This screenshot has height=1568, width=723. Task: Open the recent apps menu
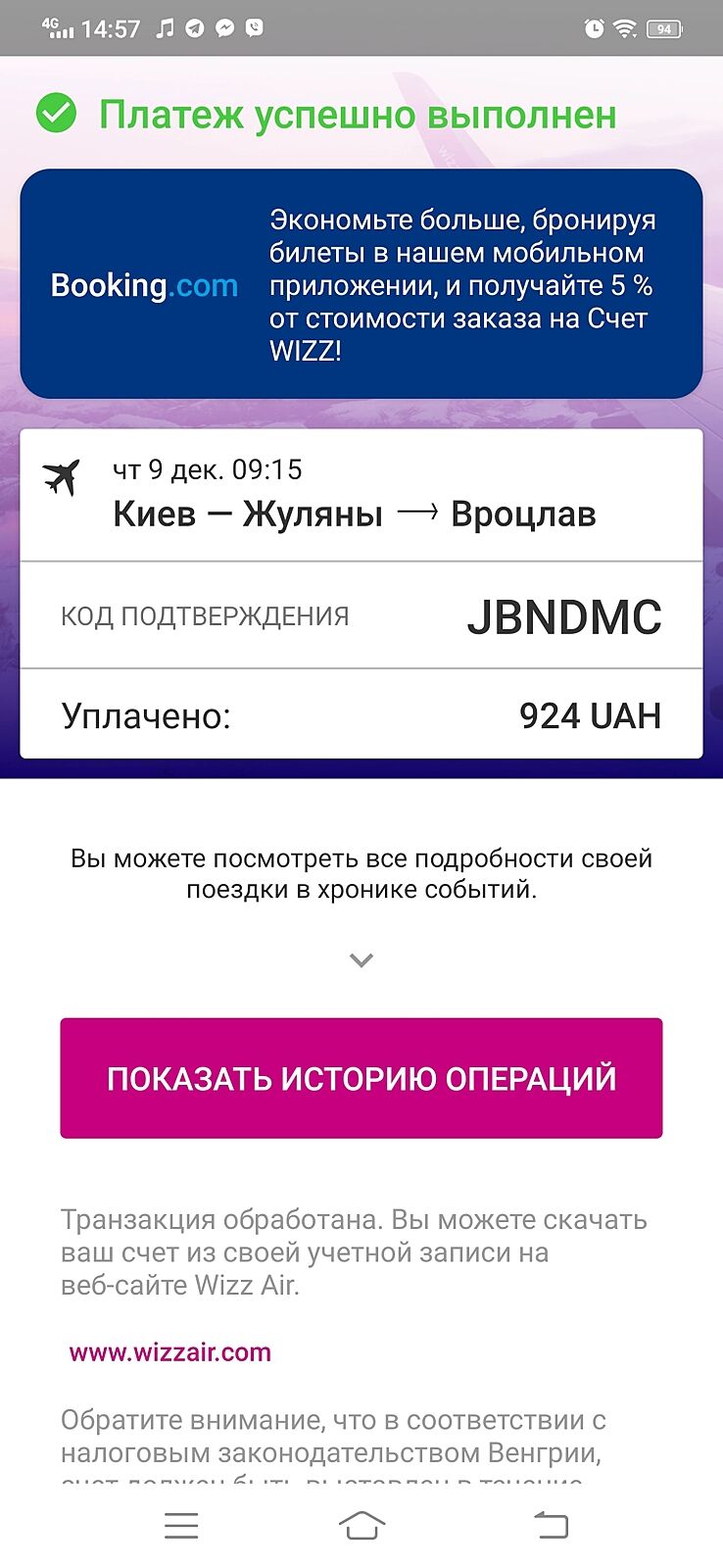[x=181, y=1525]
